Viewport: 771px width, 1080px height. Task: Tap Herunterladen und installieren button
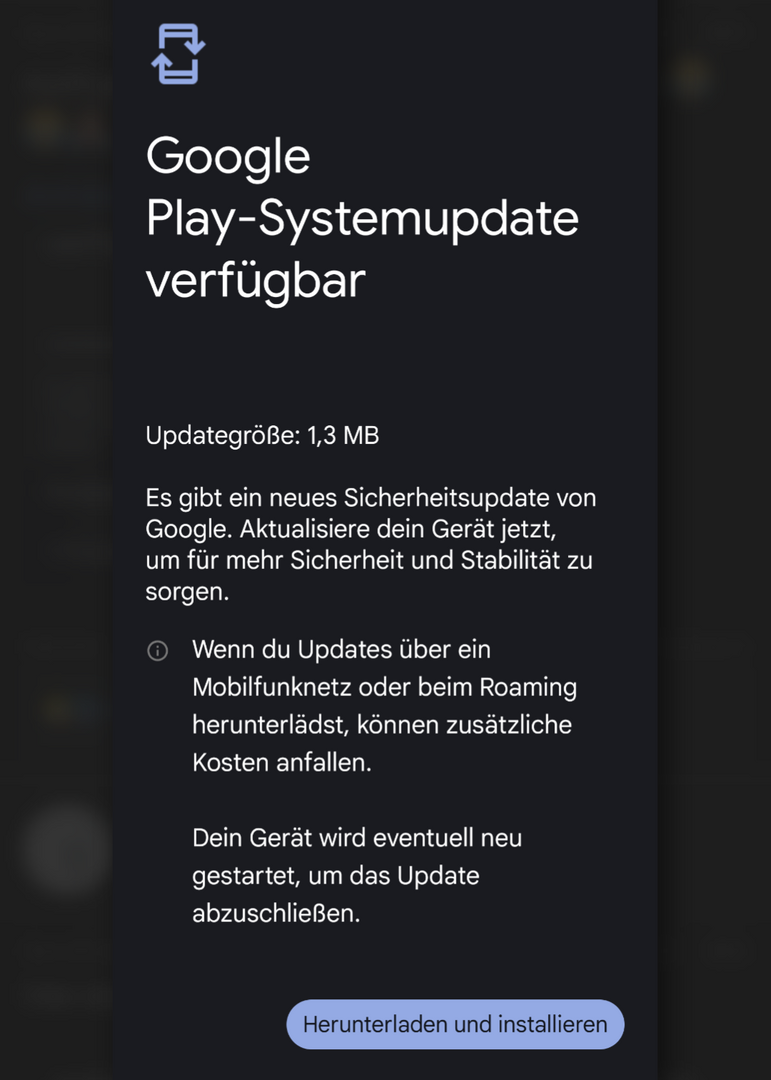[x=455, y=1024]
